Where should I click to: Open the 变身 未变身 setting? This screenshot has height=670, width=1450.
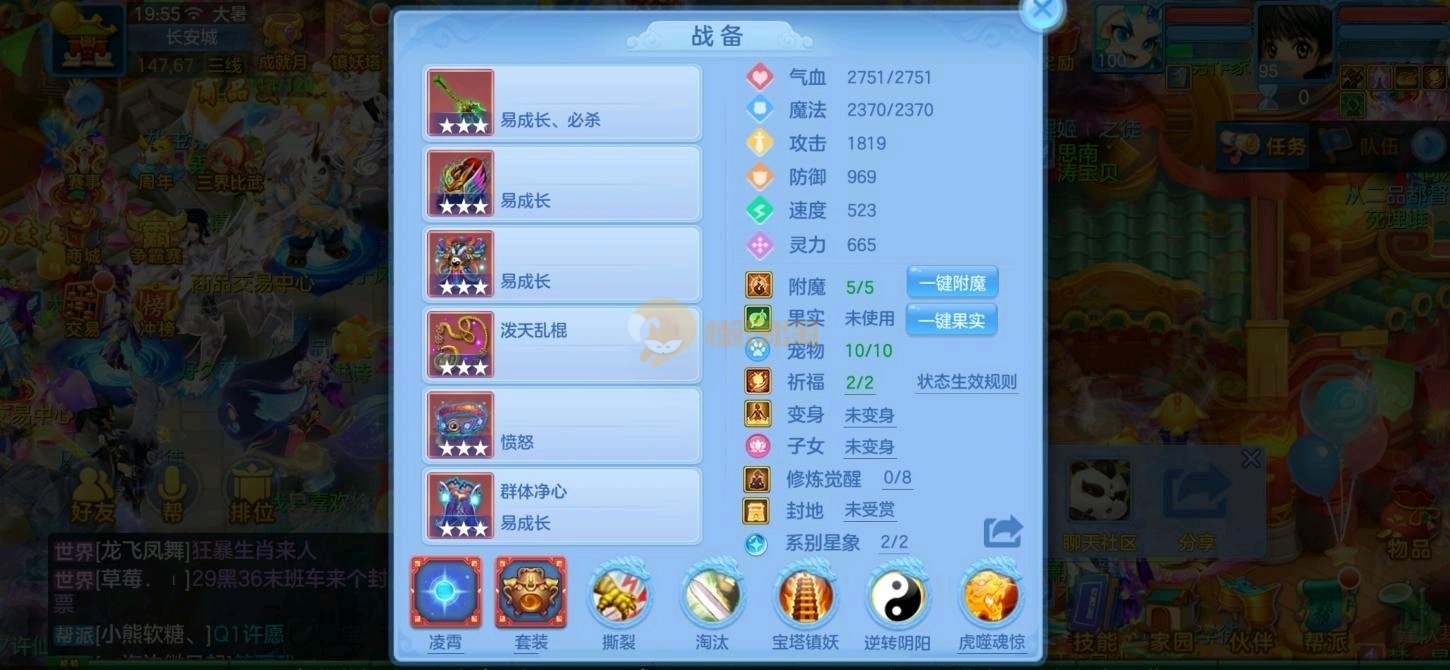click(868, 415)
